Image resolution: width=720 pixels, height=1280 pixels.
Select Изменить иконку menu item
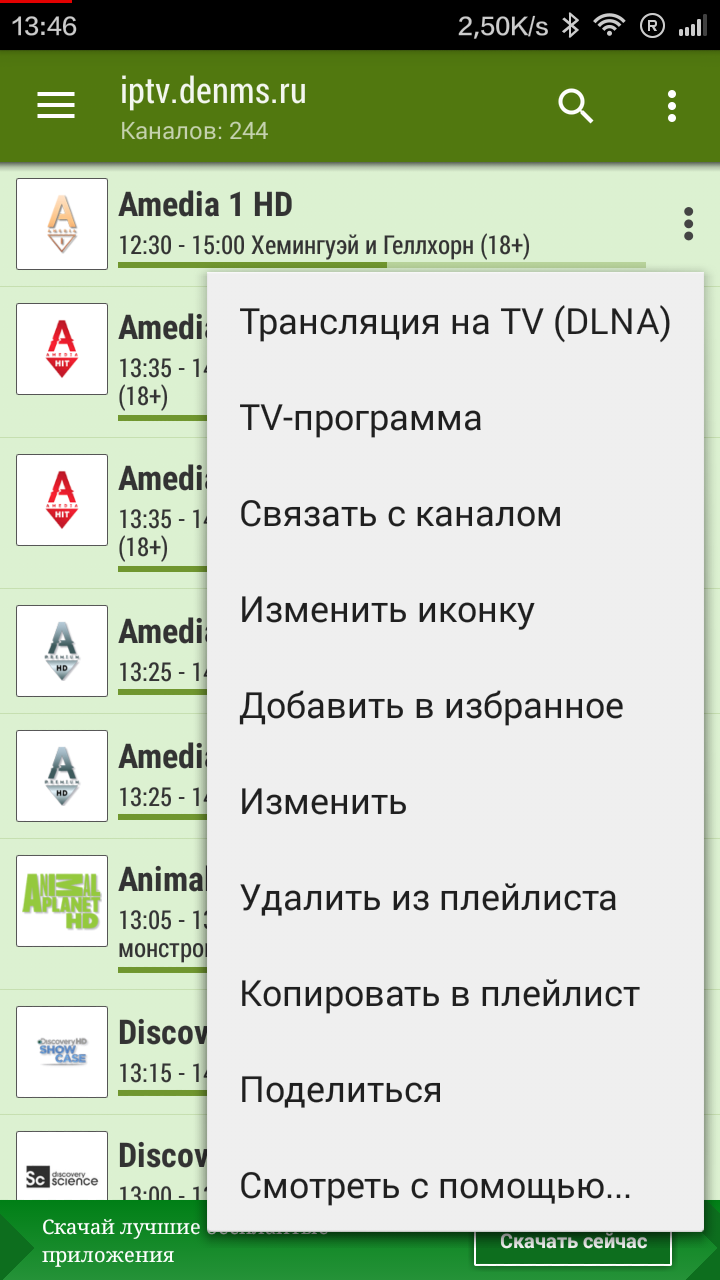tap(455, 610)
